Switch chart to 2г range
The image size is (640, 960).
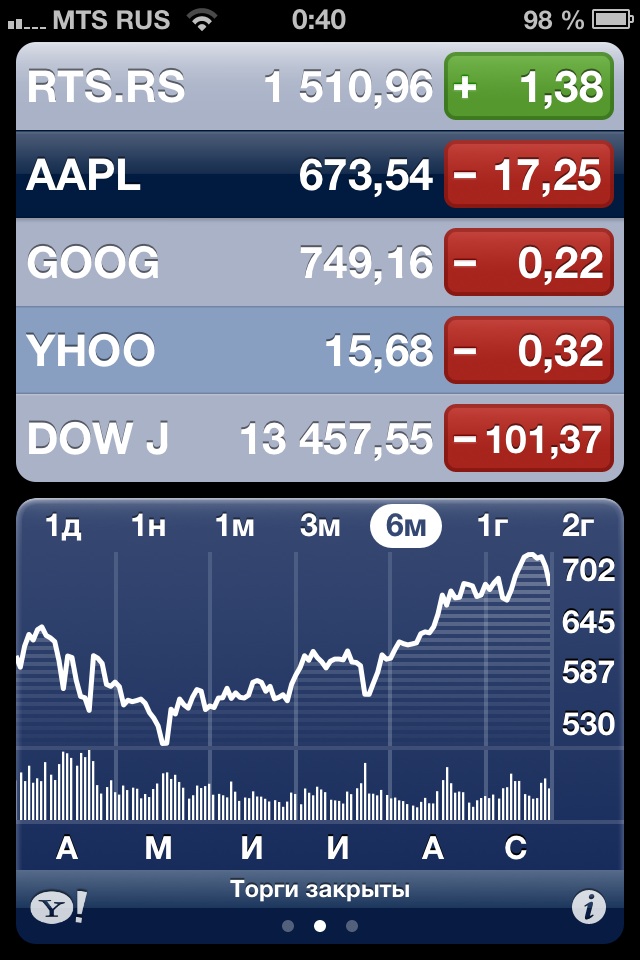[581, 526]
